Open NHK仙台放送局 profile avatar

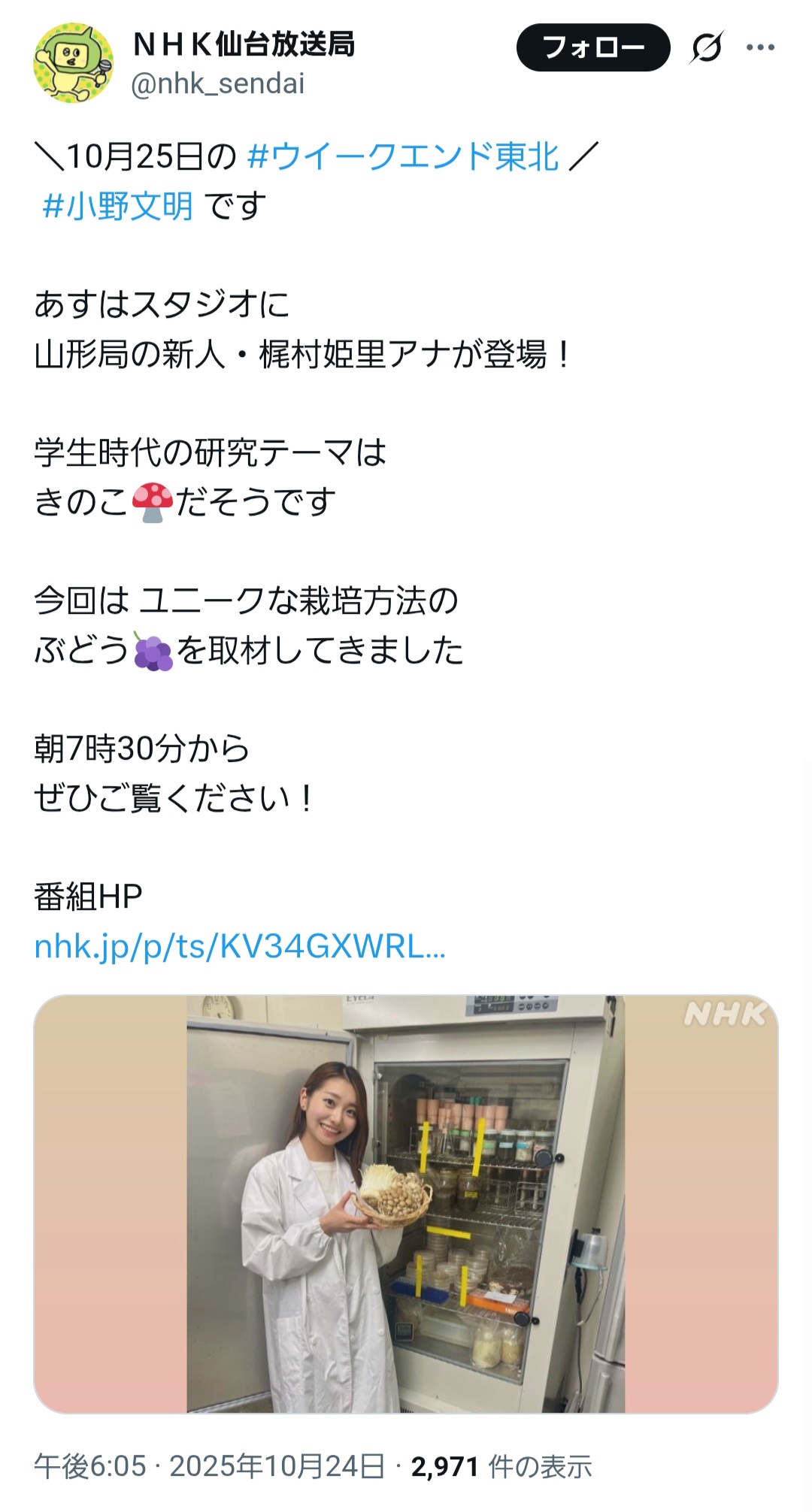click(73, 63)
